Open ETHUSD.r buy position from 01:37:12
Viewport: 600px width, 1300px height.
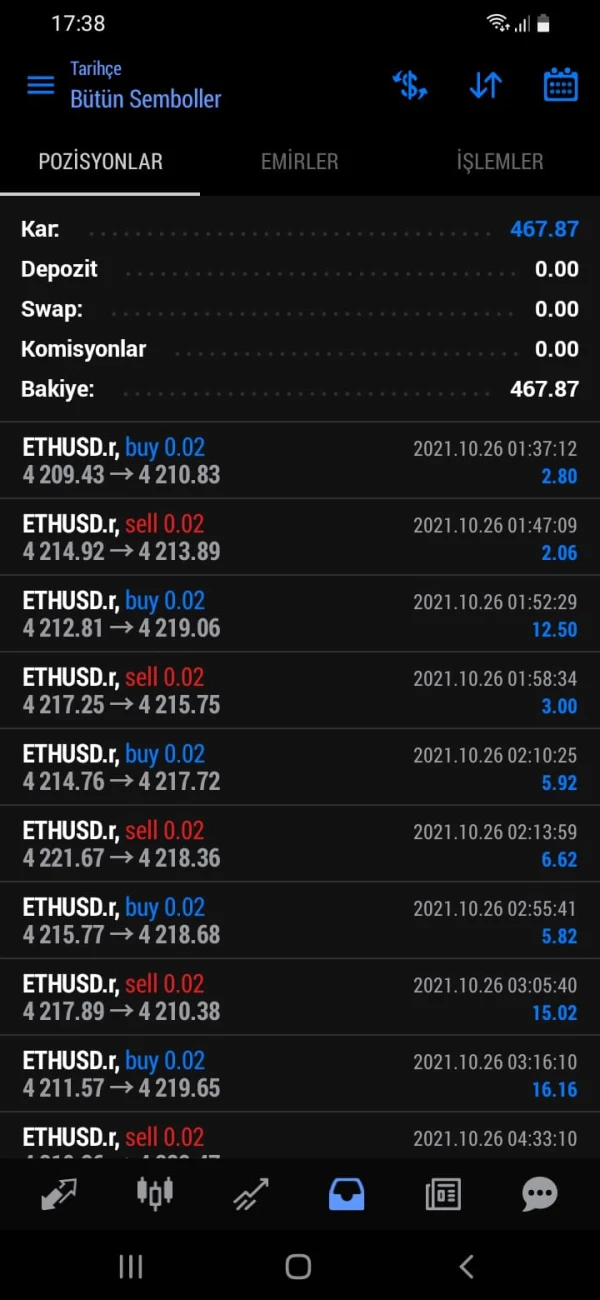[300, 461]
